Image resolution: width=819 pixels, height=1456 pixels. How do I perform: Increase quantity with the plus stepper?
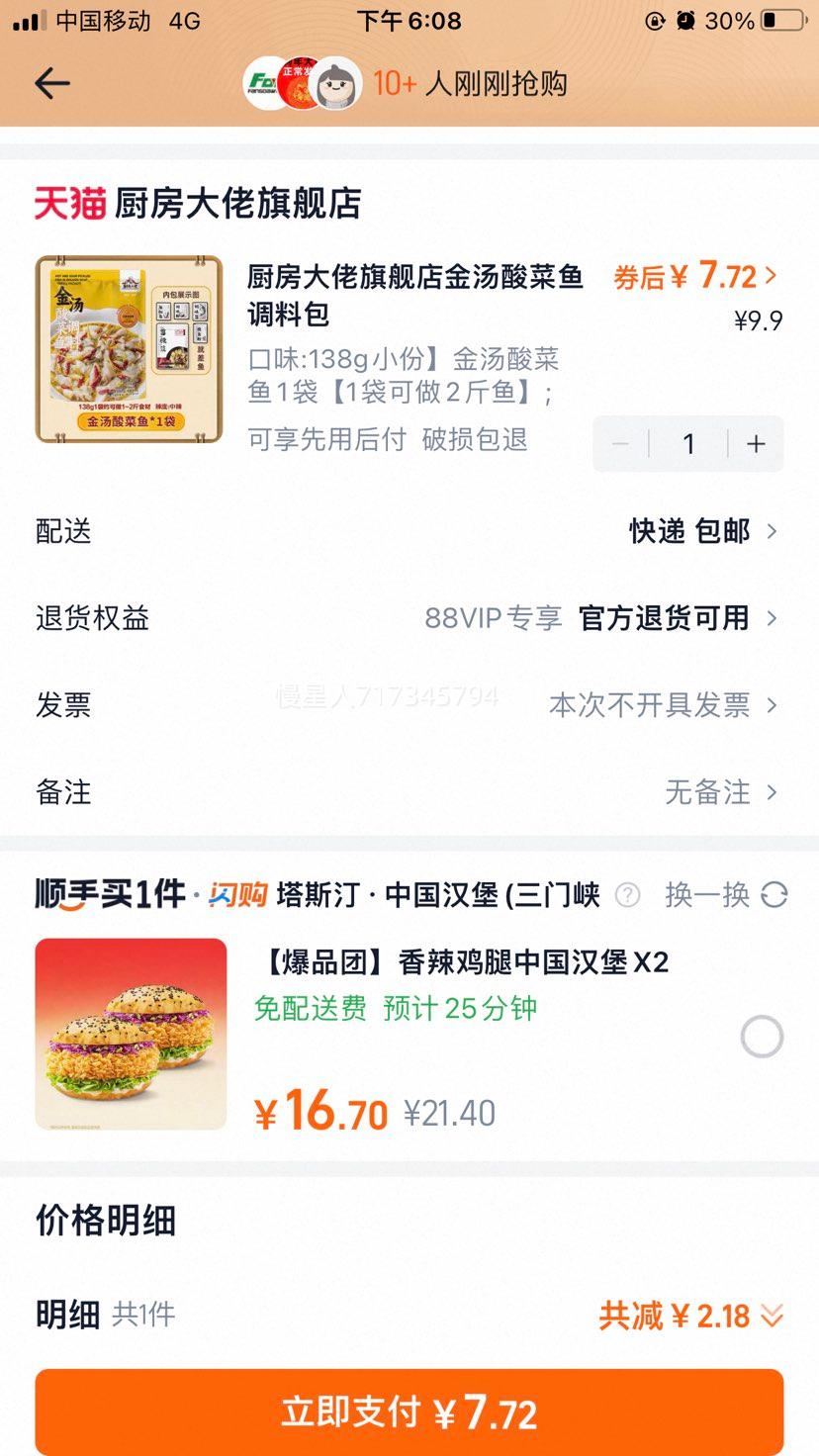(x=755, y=444)
